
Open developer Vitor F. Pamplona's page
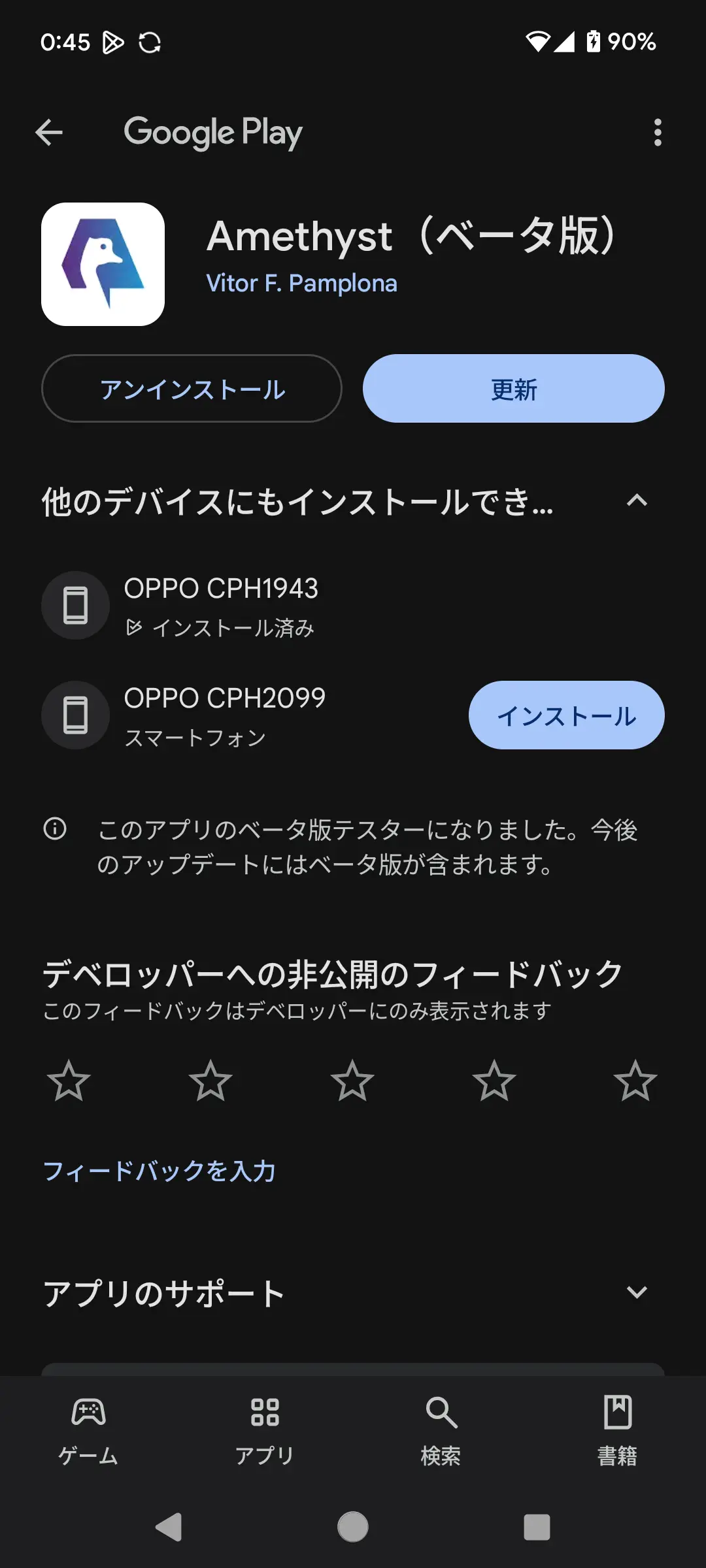coord(301,284)
